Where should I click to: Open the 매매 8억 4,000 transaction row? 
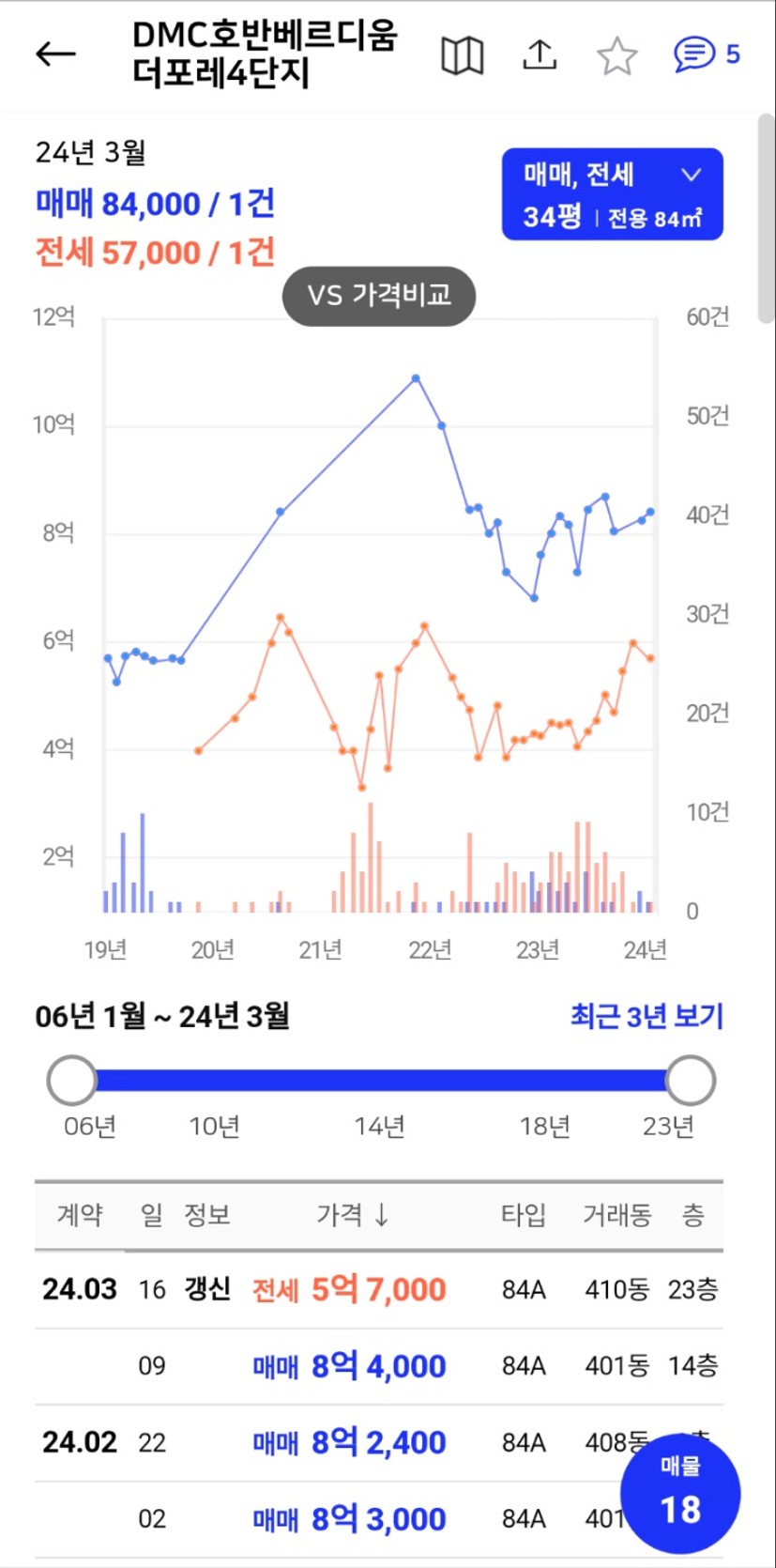click(379, 1366)
